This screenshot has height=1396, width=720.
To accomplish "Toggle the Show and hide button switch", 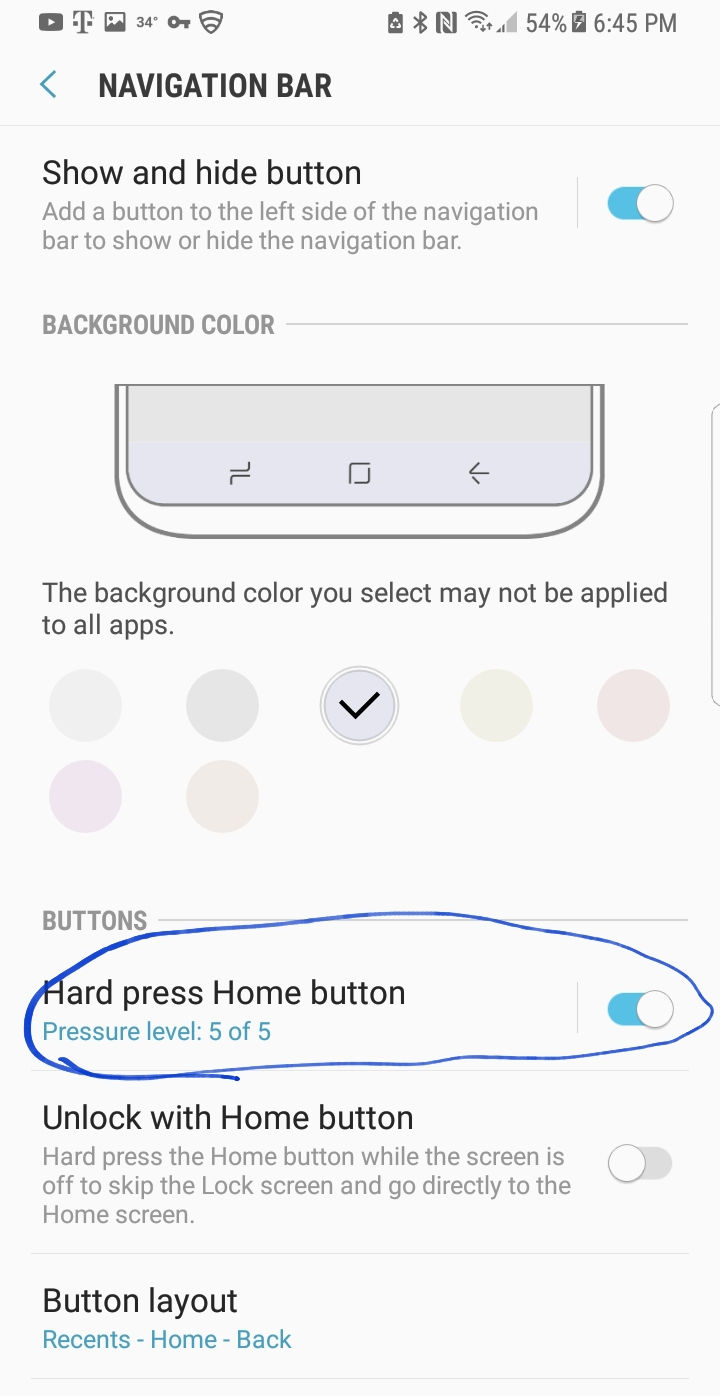I will pos(640,204).
